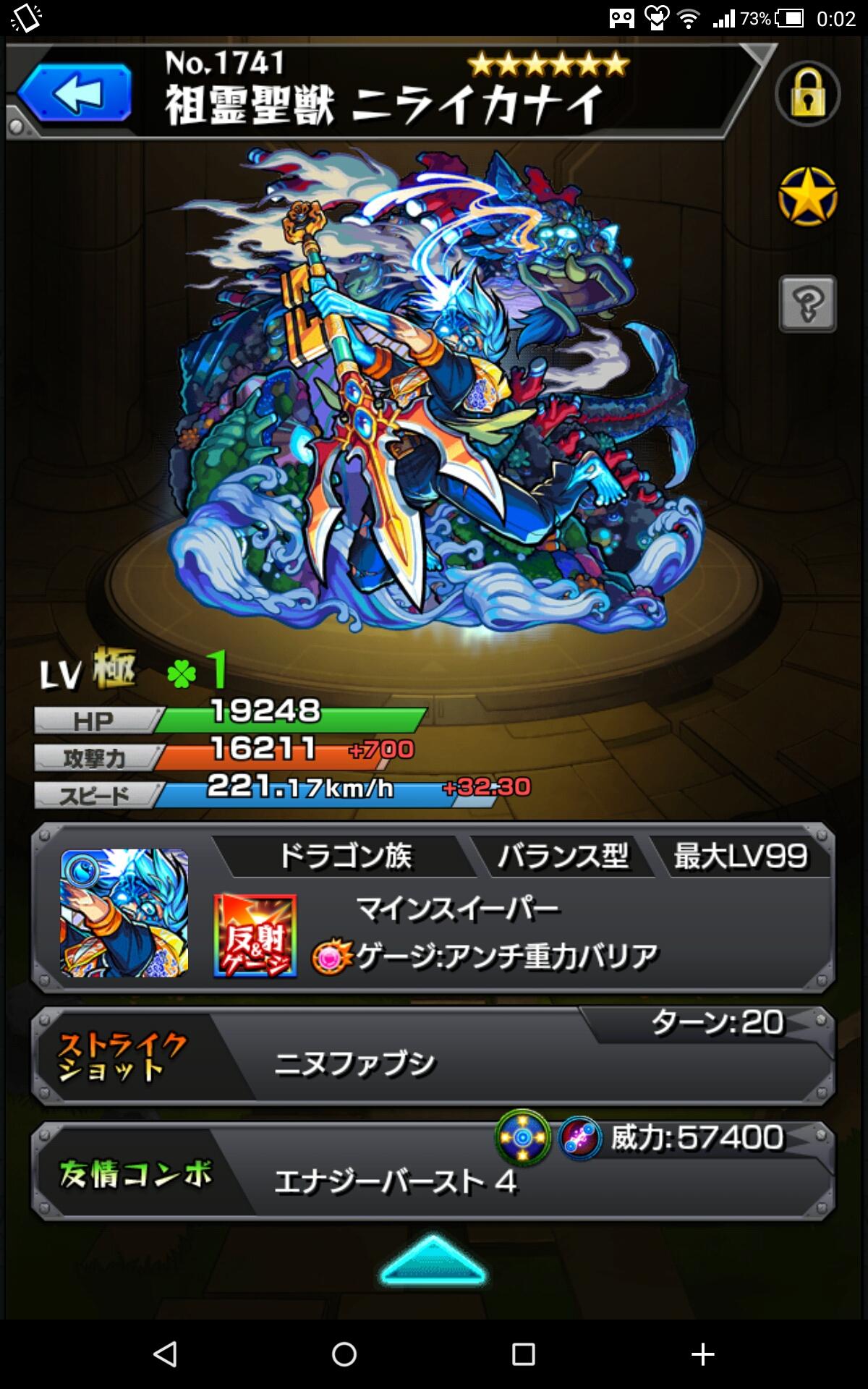Tap the system back button
This screenshot has width=868, height=1389.
point(166,1354)
